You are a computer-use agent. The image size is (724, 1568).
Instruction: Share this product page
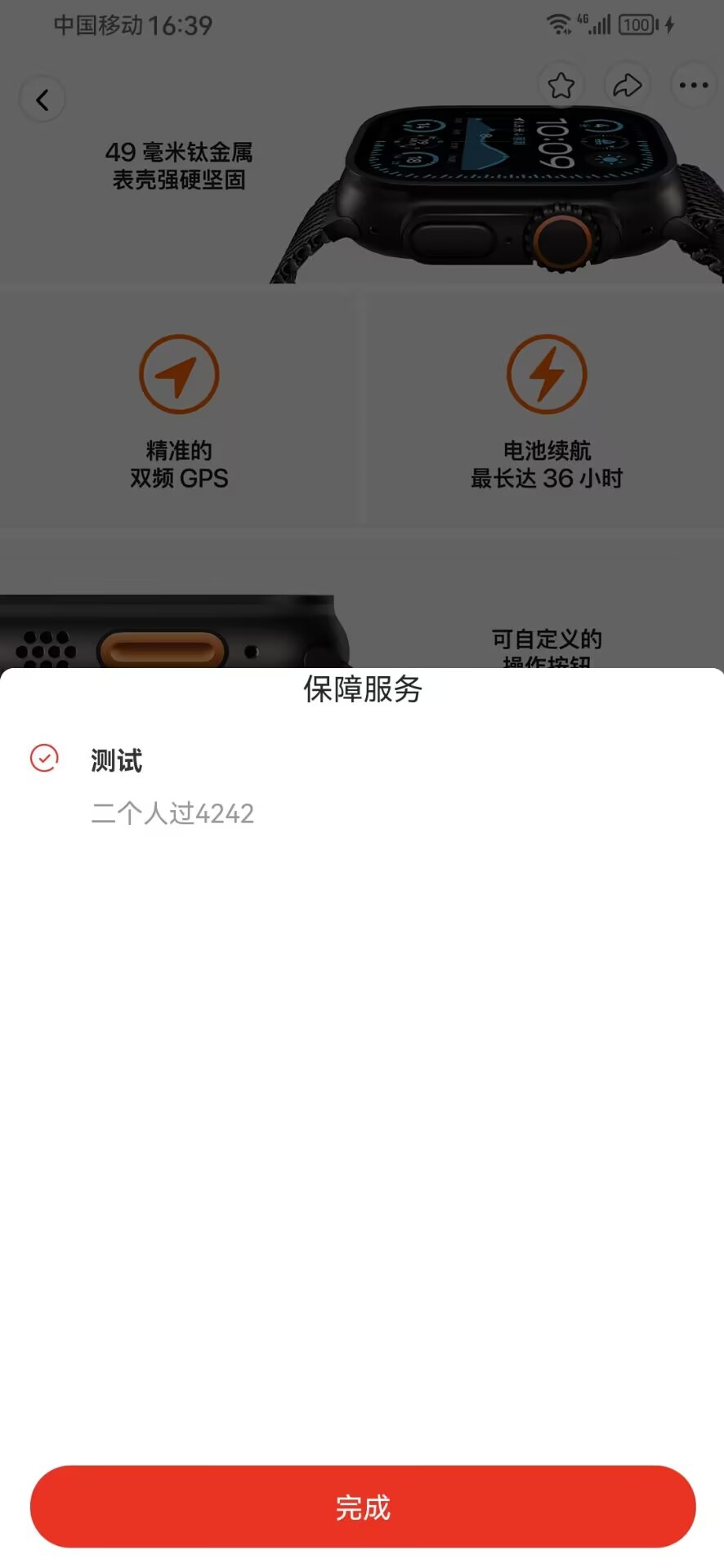coord(627,85)
